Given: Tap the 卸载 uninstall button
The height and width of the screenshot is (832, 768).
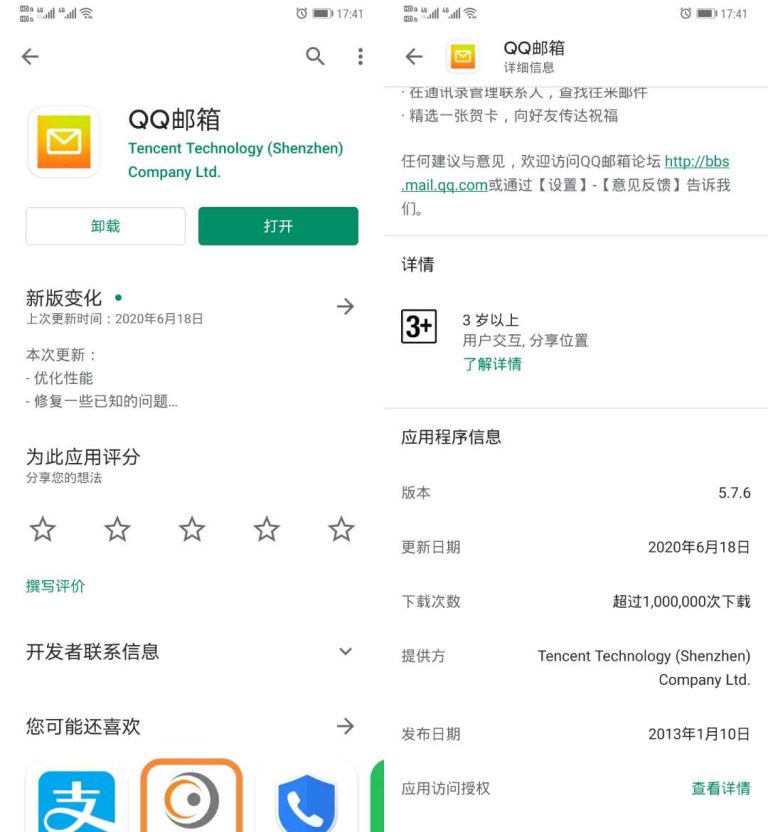Looking at the screenshot, I should coord(105,226).
